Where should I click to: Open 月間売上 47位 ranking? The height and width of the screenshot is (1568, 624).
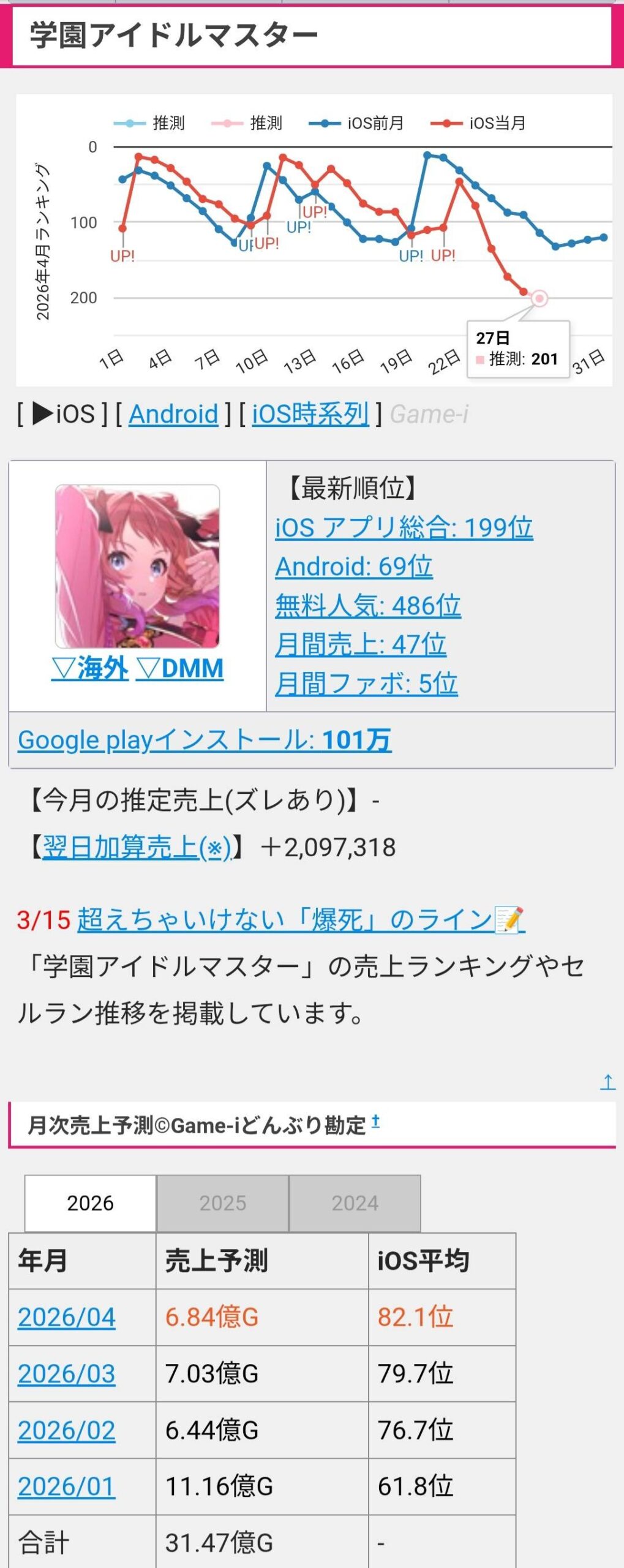pos(360,644)
